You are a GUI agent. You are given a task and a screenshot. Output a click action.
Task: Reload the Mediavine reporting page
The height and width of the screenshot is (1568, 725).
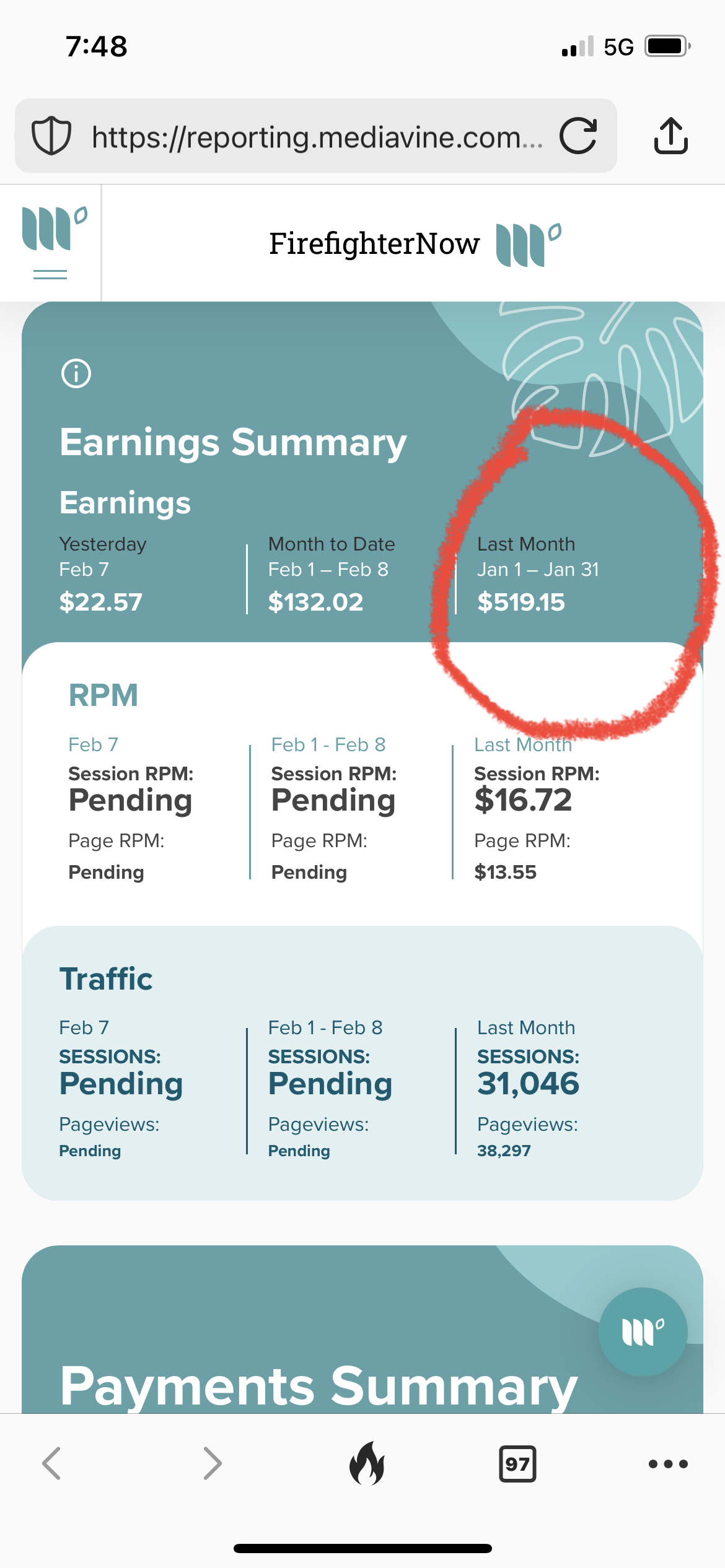(578, 136)
